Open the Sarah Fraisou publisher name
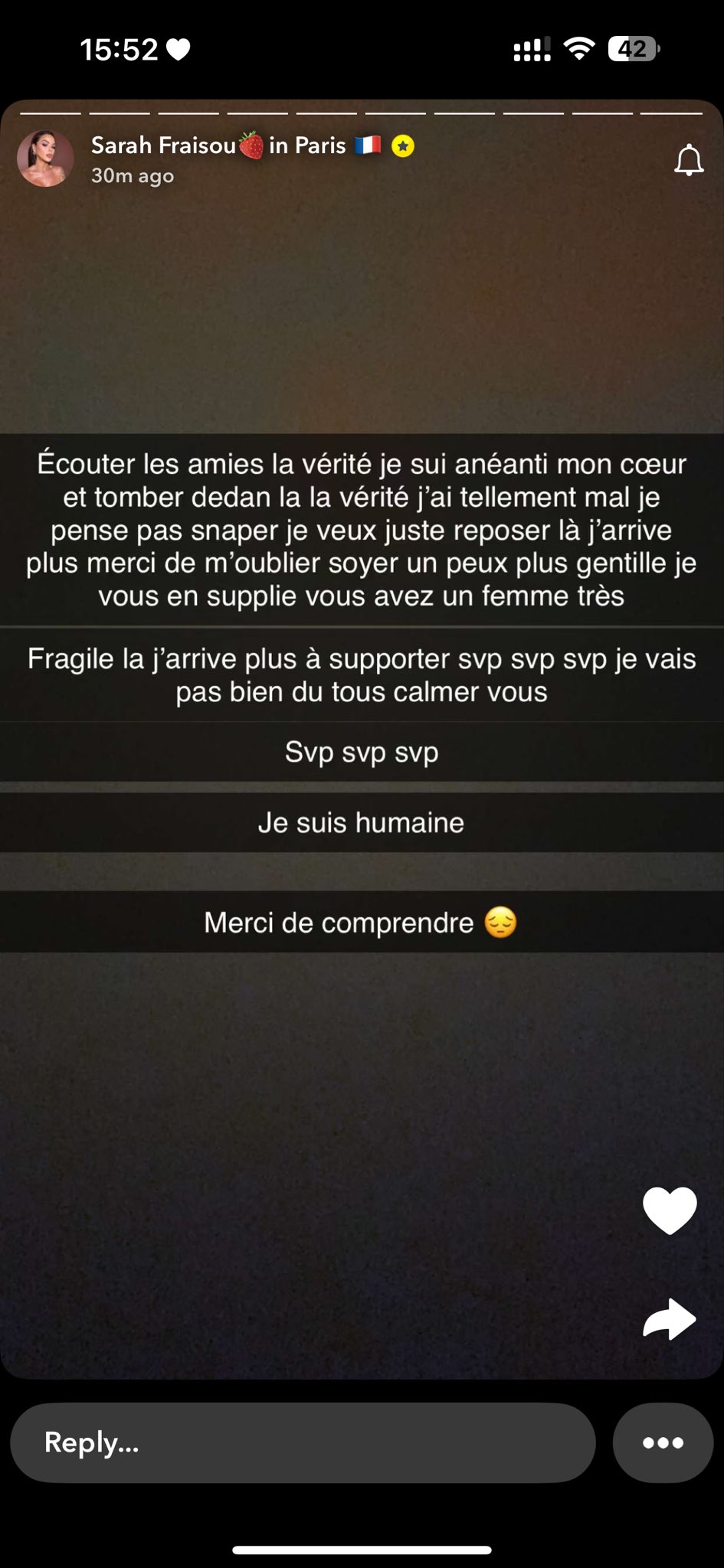The image size is (724, 1568). 163,145
